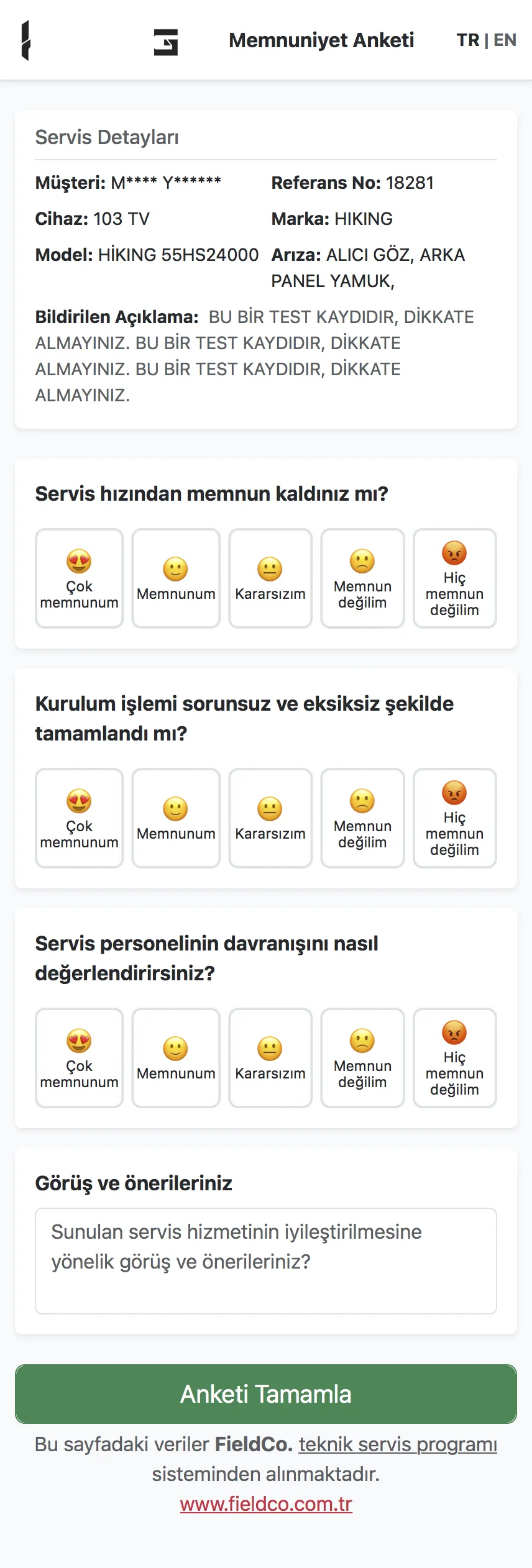
Task: Visit www.fieldco.com.tr link
Action: point(266,1504)
